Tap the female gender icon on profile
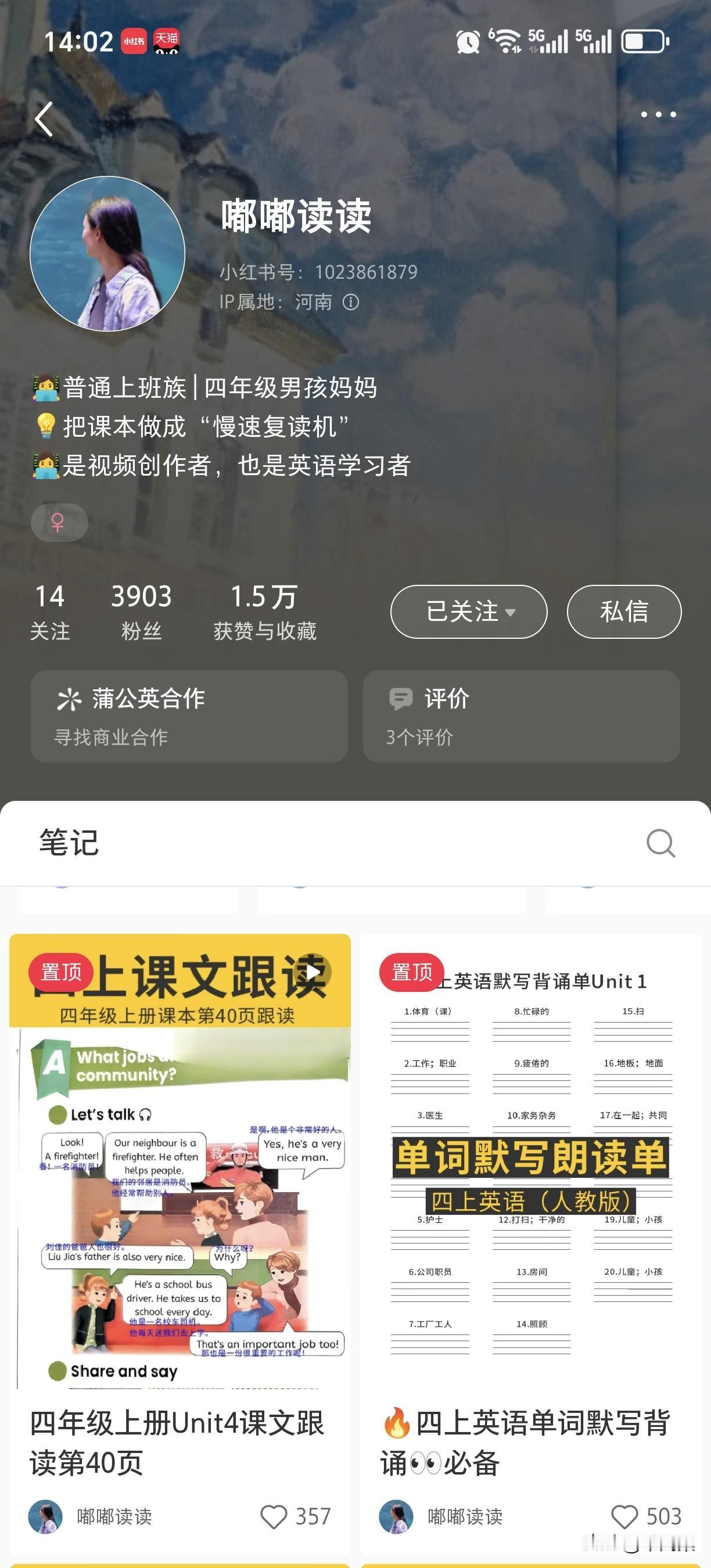Image resolution: width=711 pixels, height=1568 pixels. point(58,522)
